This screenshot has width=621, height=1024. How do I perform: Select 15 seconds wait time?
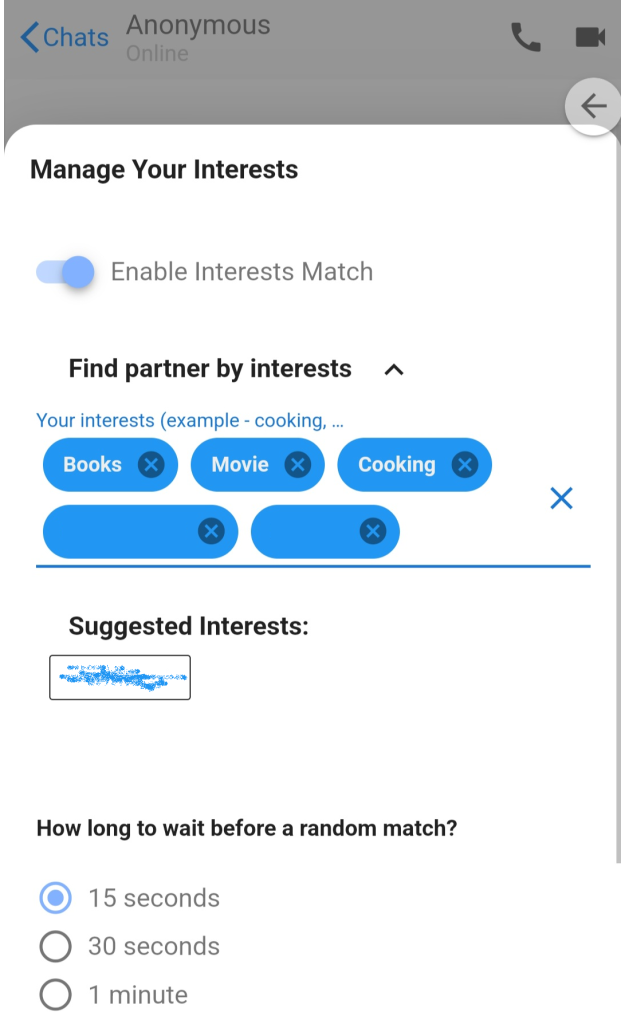pos(56,898)
